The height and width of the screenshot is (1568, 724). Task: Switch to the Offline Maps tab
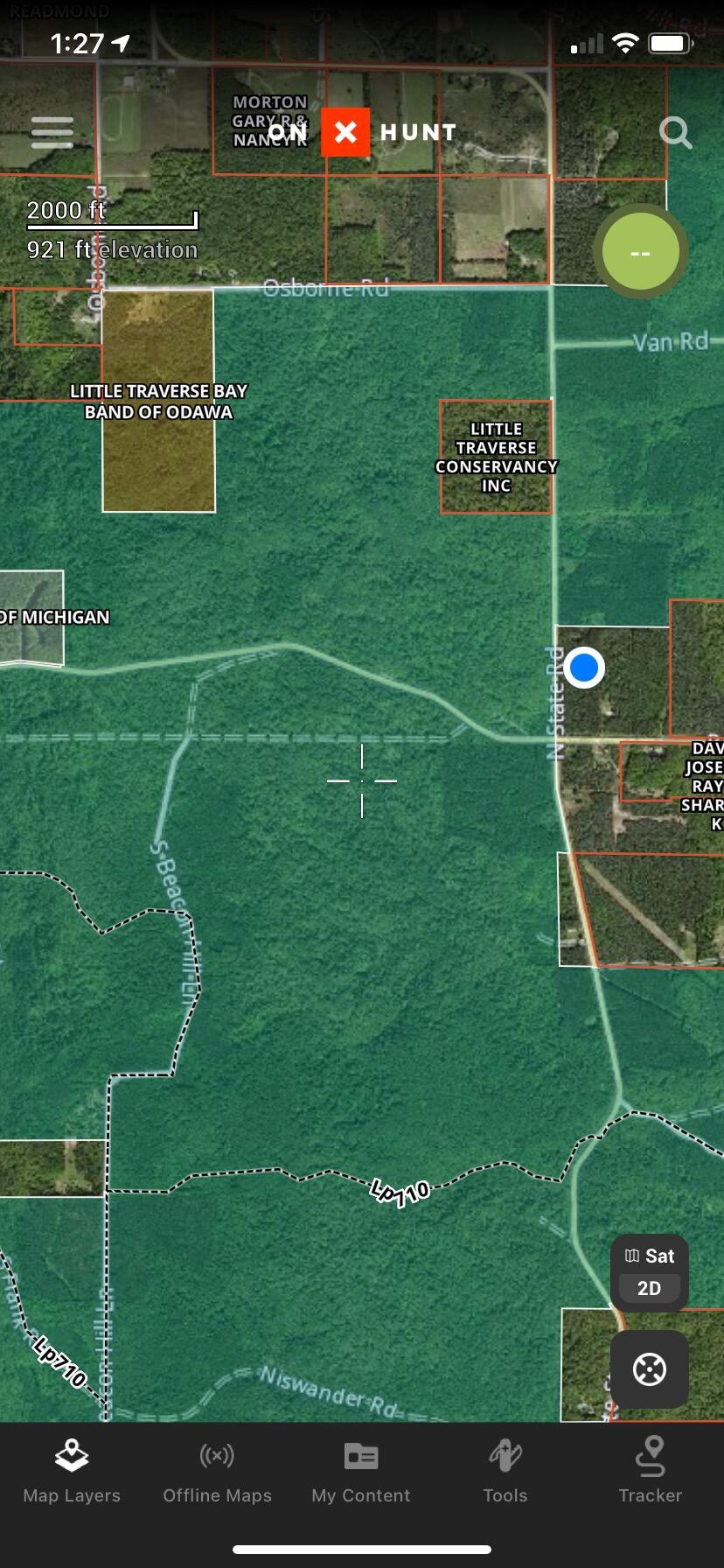pyautogui.click(x=217, y=1472)
